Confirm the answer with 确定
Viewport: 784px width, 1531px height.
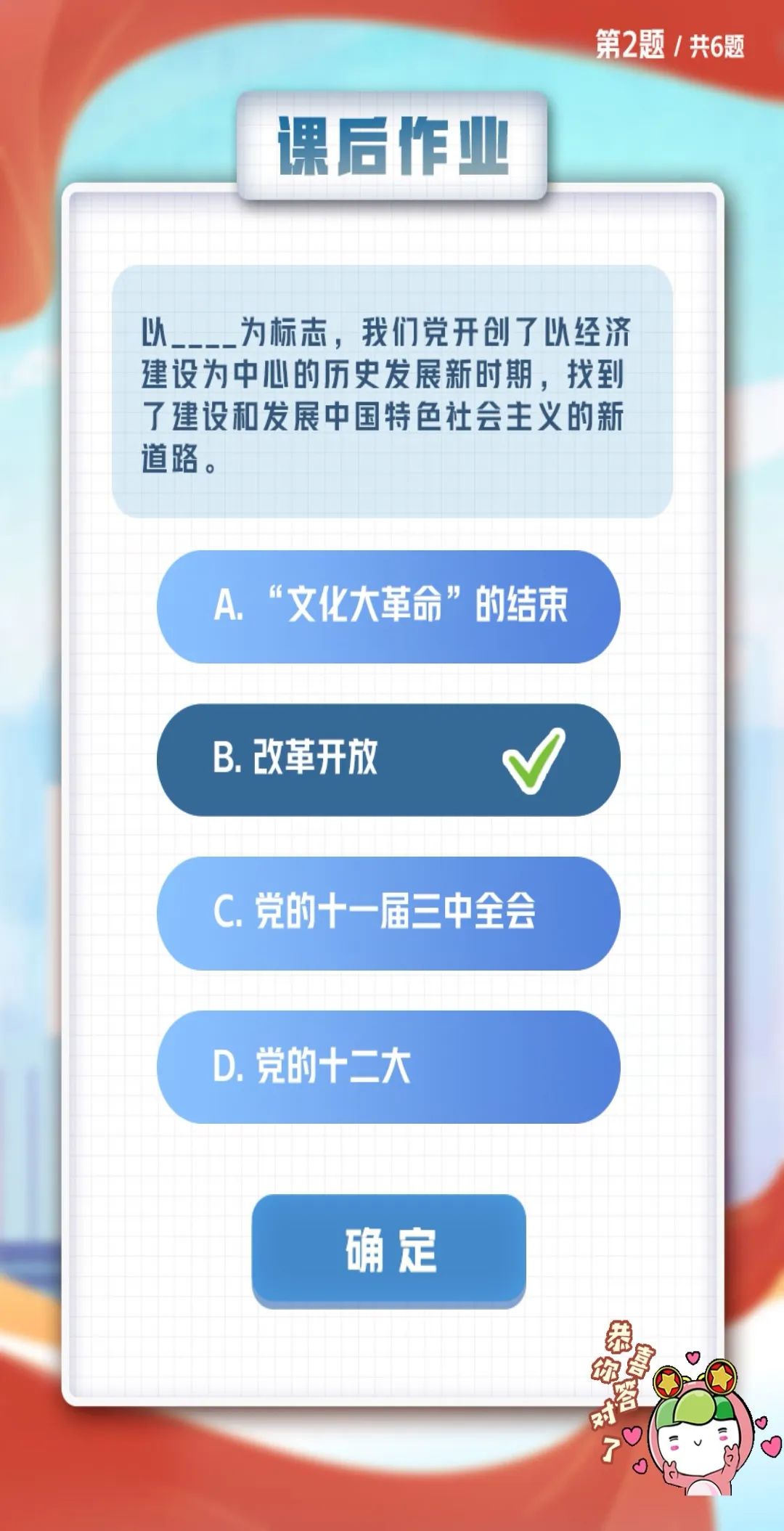coord(388,1250)
